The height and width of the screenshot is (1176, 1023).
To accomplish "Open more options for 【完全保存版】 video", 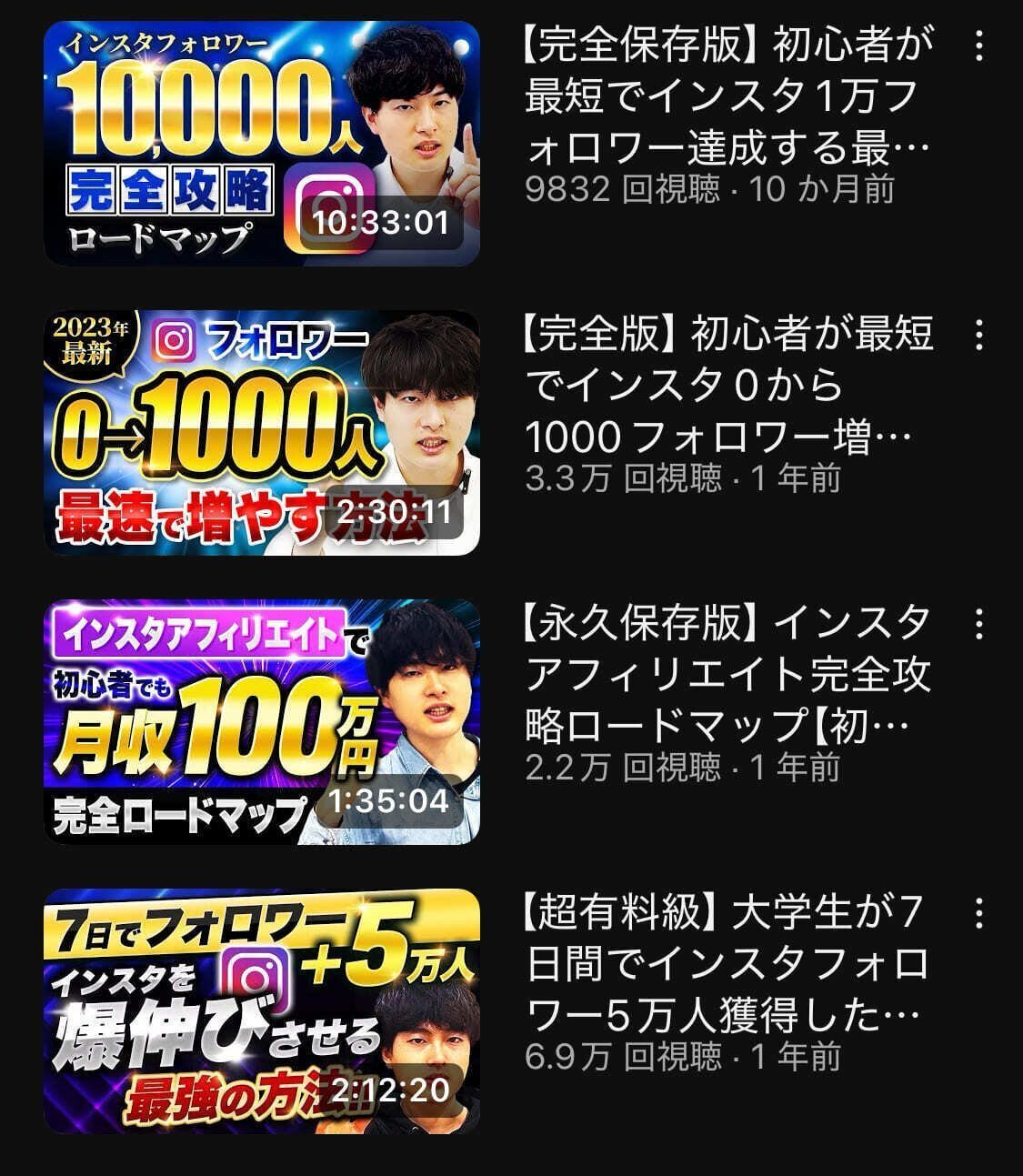I will click(978, 45).
